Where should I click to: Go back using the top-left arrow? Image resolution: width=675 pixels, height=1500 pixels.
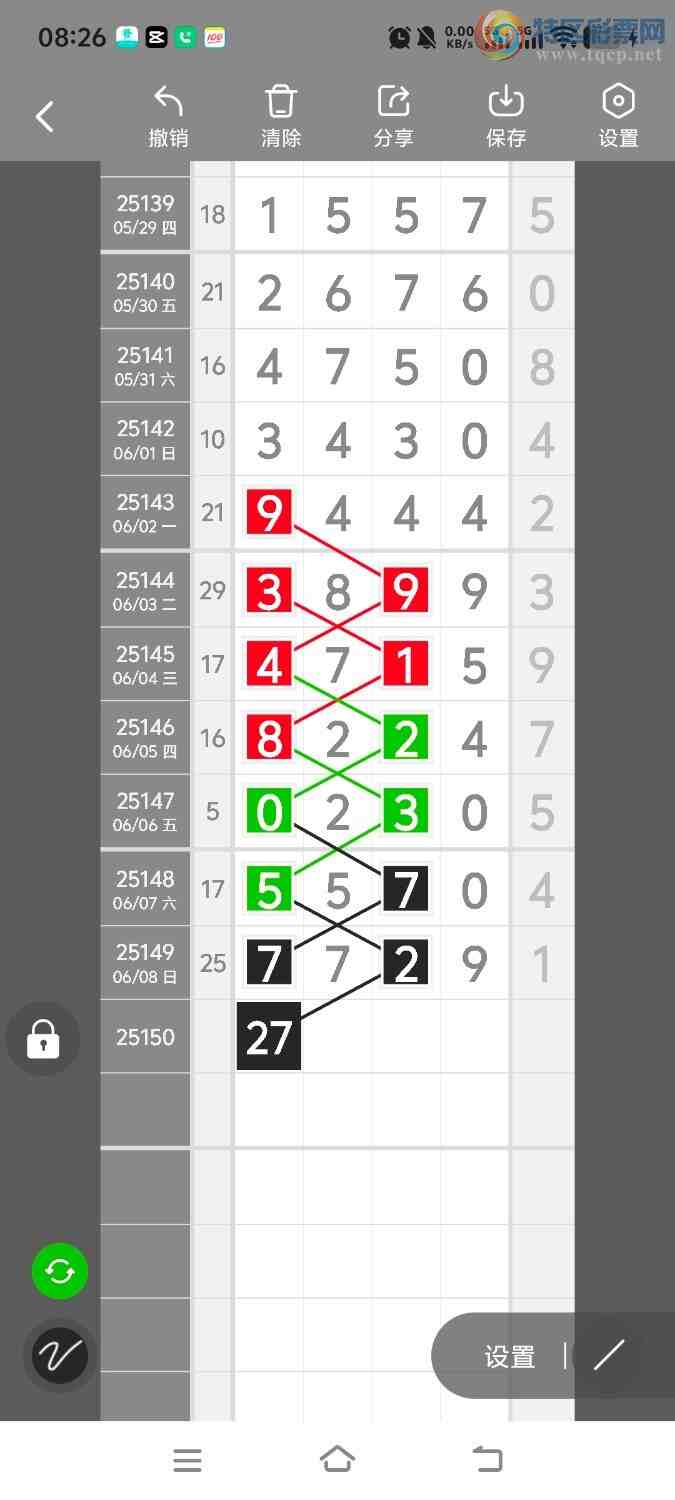tap(45, 117)
